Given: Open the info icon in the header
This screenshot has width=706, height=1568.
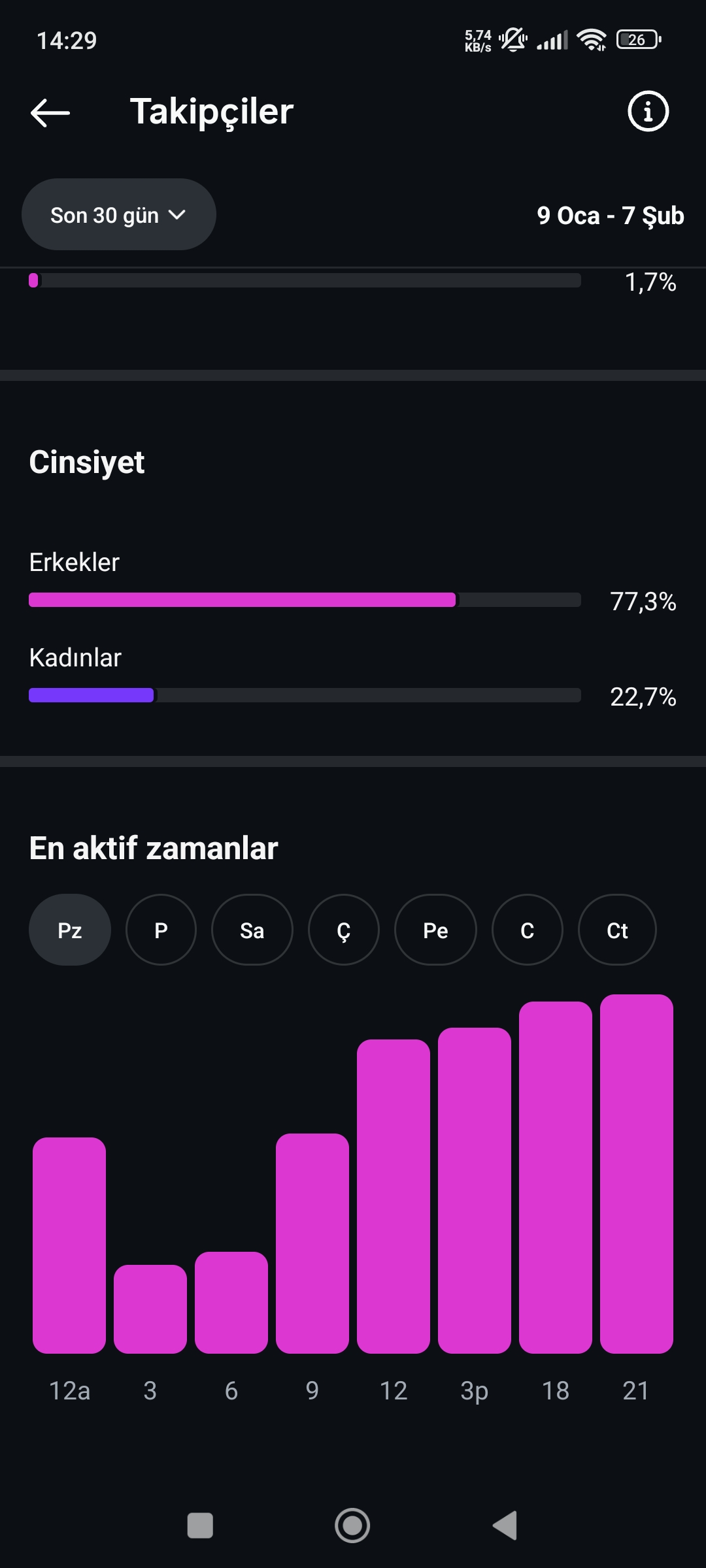Looking at the screenshot, I should coord(648,111).
